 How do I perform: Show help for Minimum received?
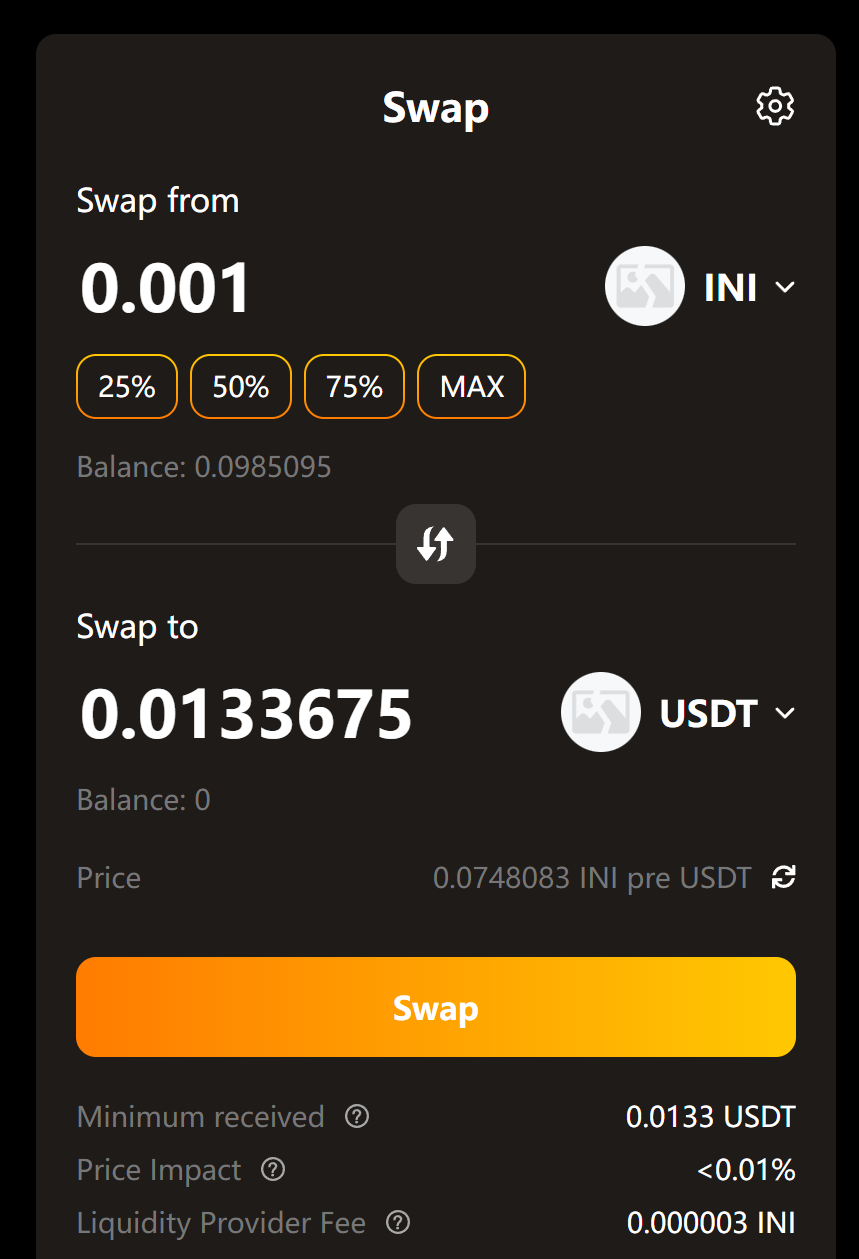coord(357,1116)
